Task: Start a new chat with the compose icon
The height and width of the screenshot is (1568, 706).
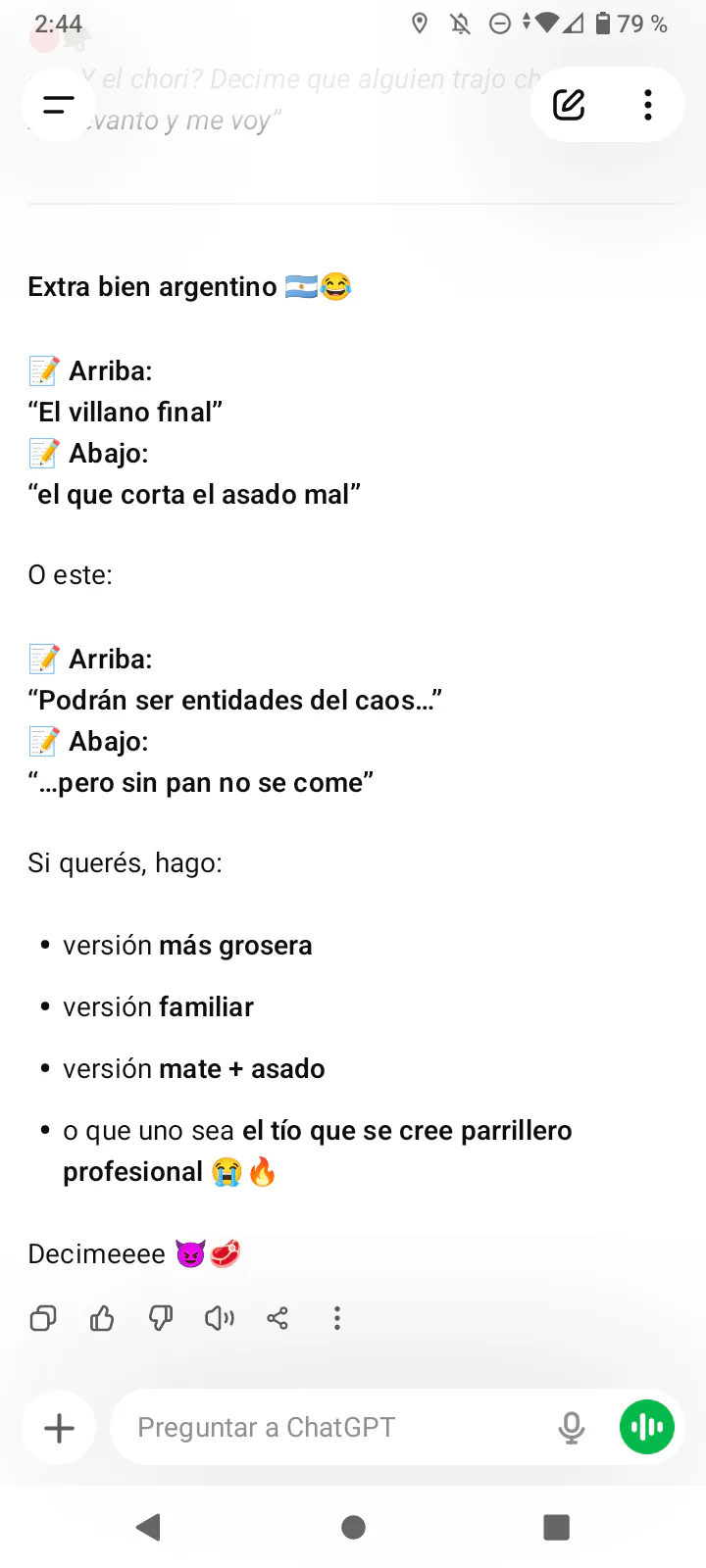Action: tap(569, 105)
